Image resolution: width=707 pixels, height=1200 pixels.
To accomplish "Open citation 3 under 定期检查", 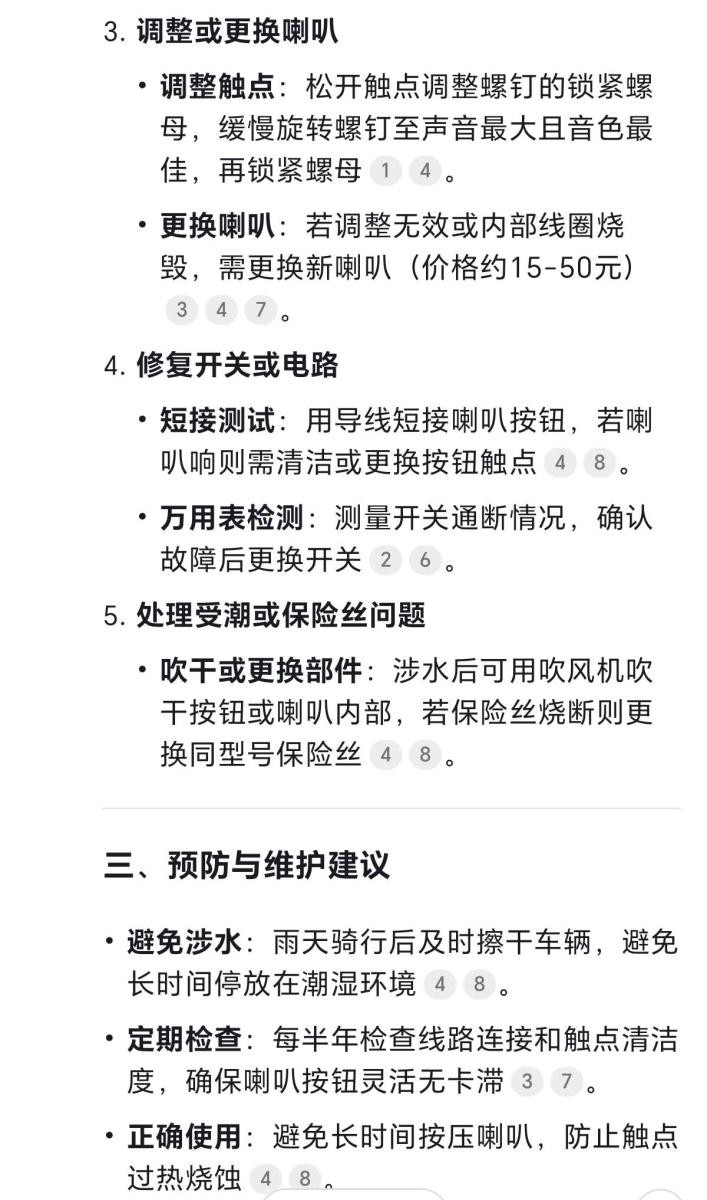I will tap(526, 1081).
